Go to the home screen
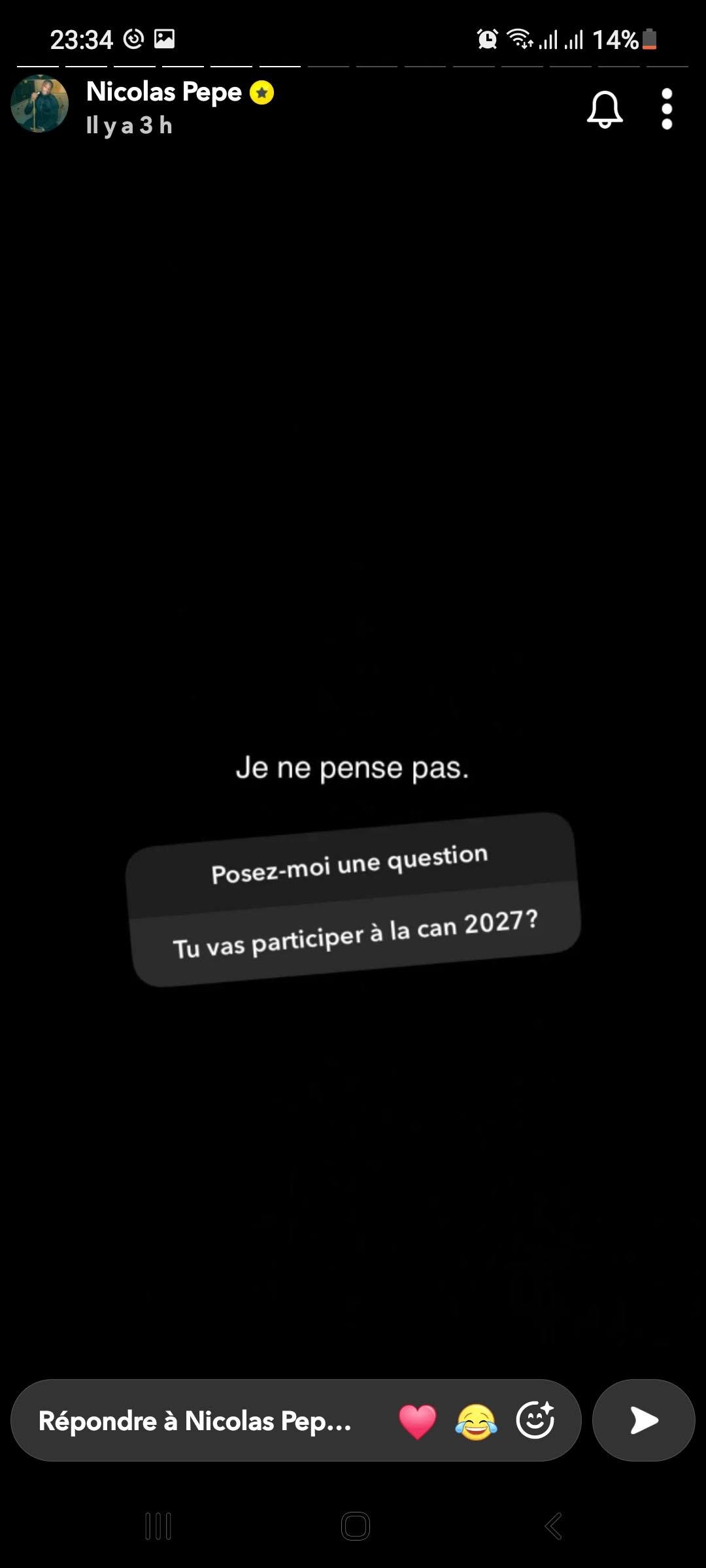This screenshot has width=706, height=1568. 355,1526
